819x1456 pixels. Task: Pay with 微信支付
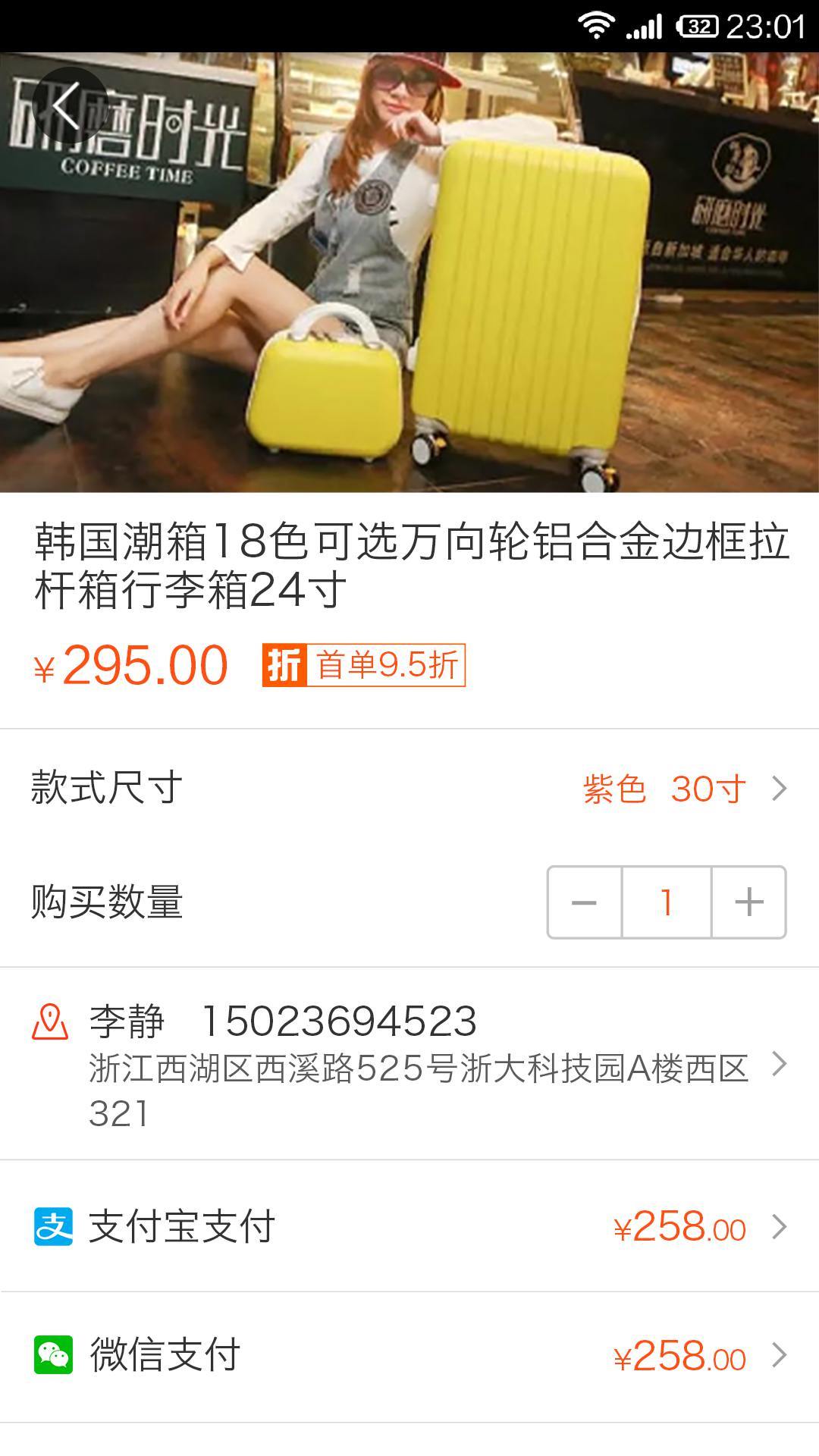pos(409,1355)
